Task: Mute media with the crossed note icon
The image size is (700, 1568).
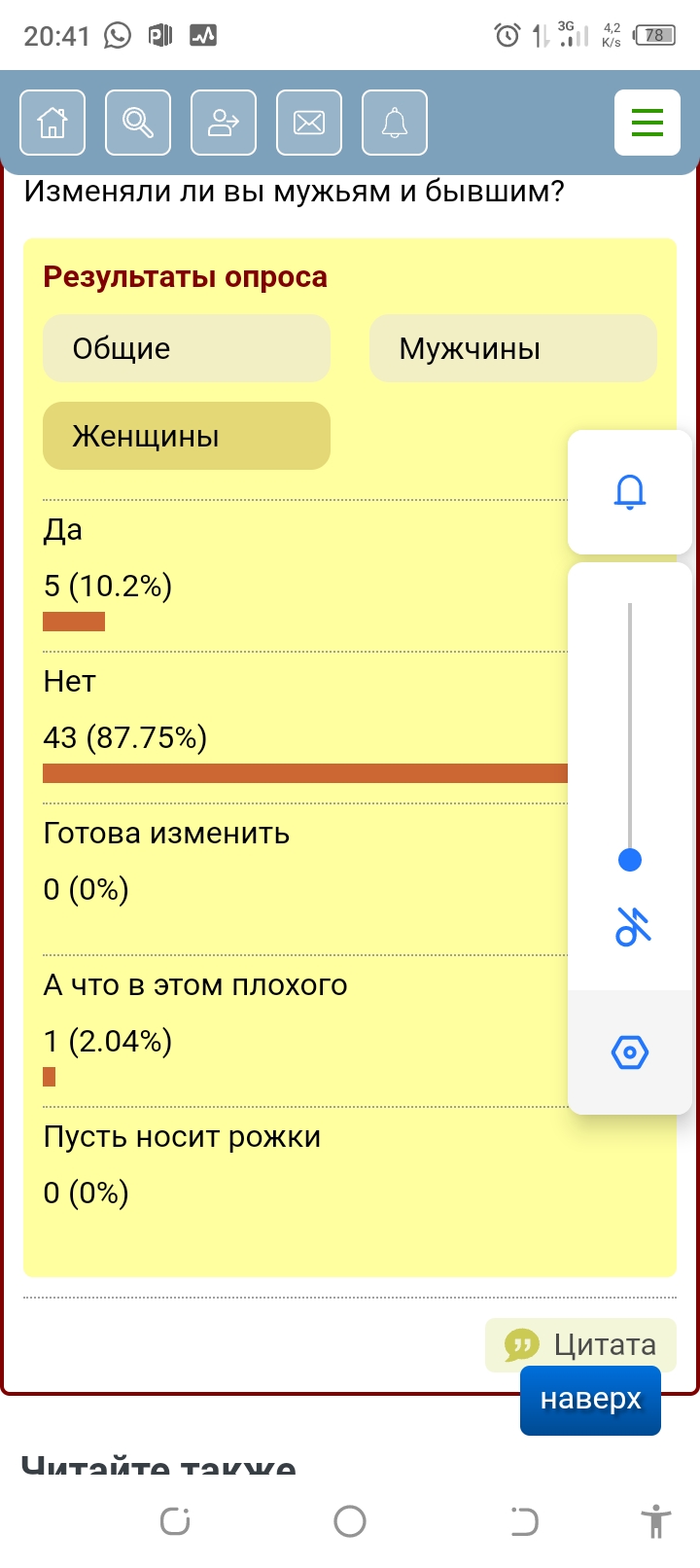Action: click(x=632, y=927)
